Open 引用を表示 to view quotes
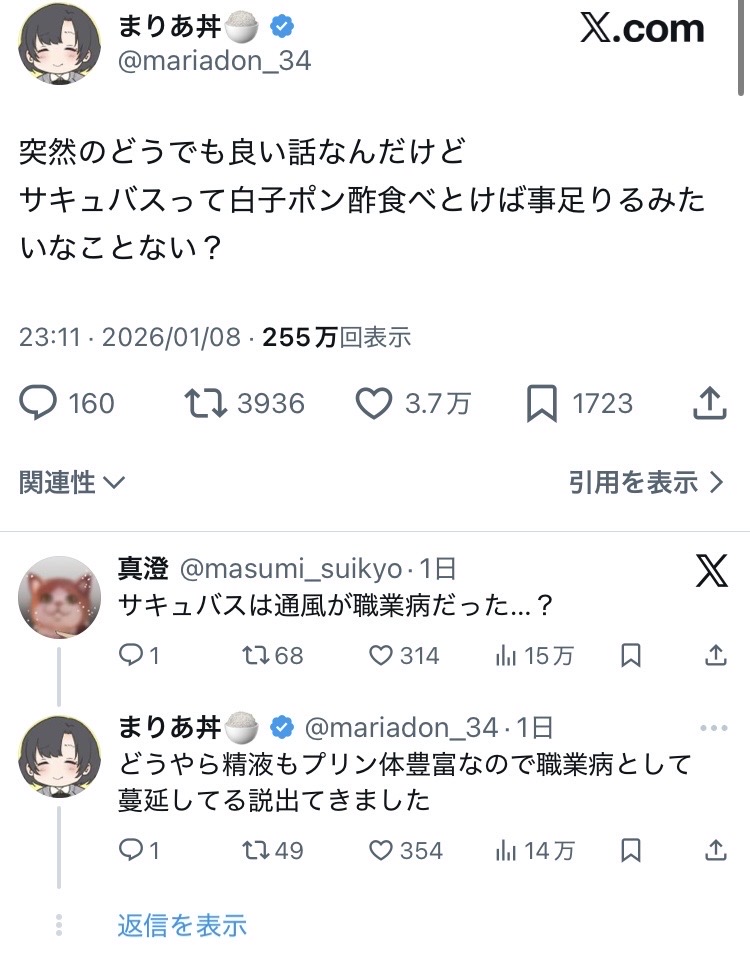The image size is (750, 954). pos(645,483)
